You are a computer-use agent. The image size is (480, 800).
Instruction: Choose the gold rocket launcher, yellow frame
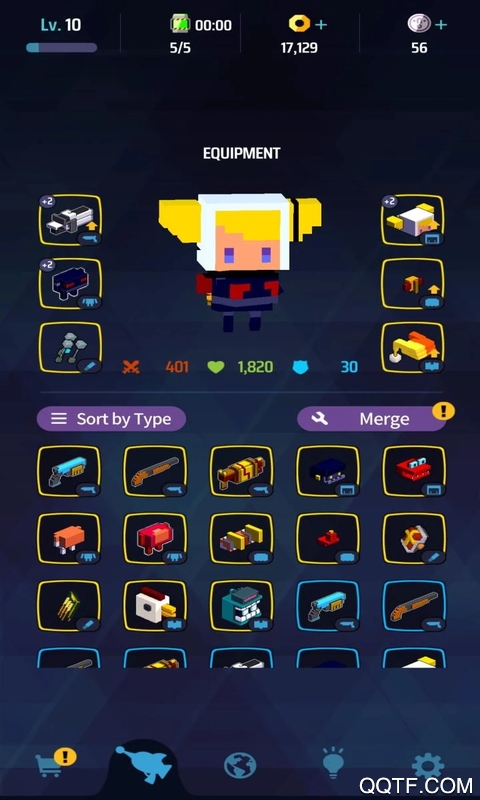[242, 471]
